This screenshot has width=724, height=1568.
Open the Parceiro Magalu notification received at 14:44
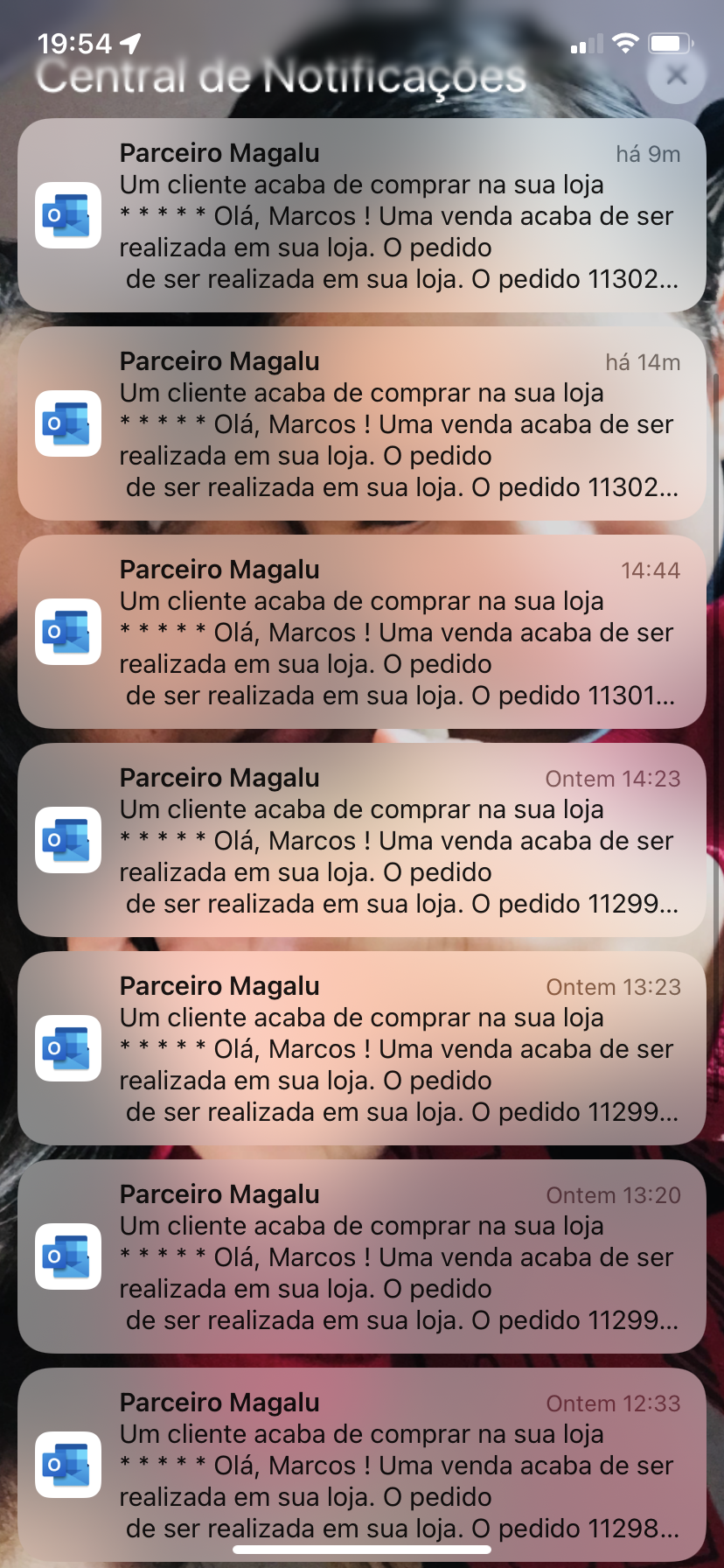[362, 632]
